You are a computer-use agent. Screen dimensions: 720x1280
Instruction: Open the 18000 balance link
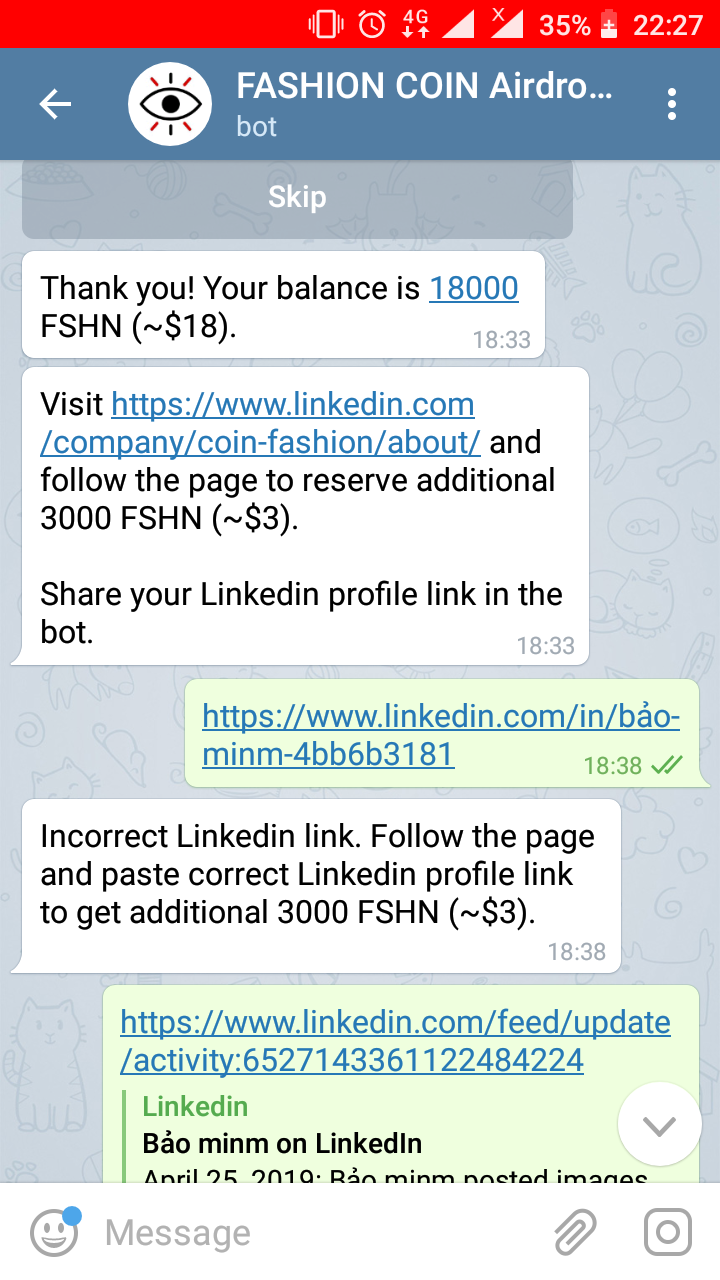tap(474, 289)
